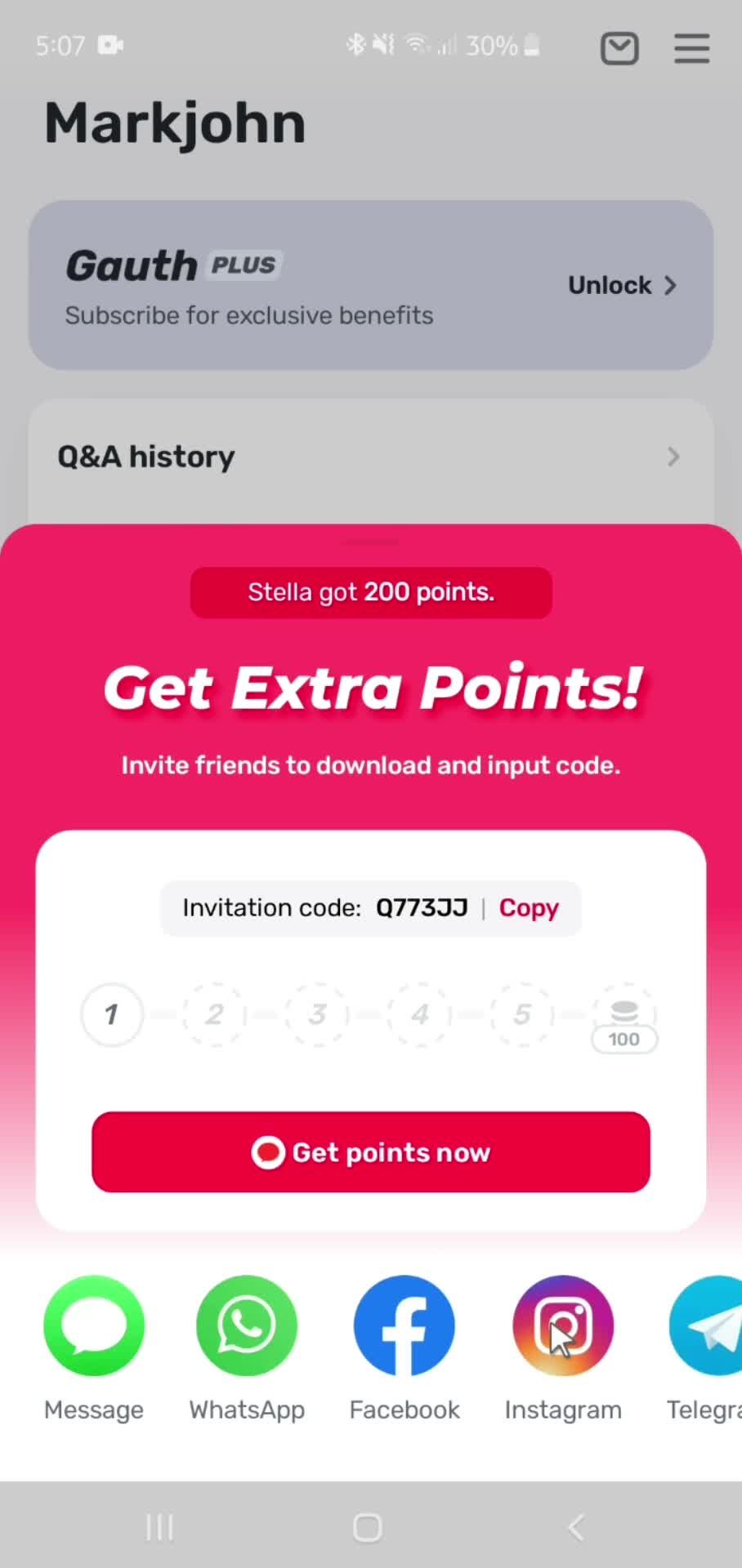Share invite via WhatsApp
Image resolution: width=742 pixels, height=1568 pixels.
pos(247,1326)
